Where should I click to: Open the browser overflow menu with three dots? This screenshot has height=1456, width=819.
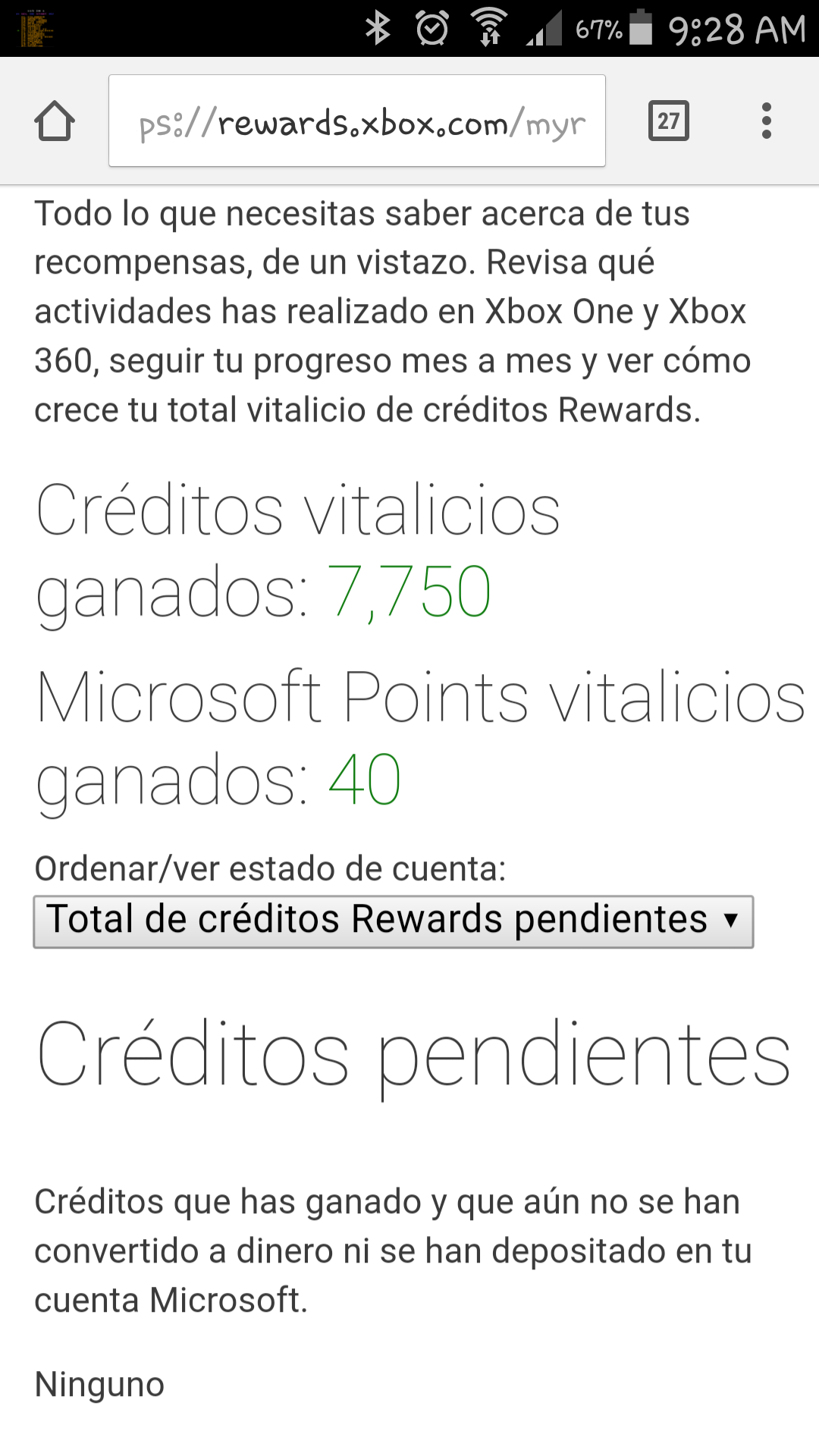pyautogui.click(x=766, y=120)
